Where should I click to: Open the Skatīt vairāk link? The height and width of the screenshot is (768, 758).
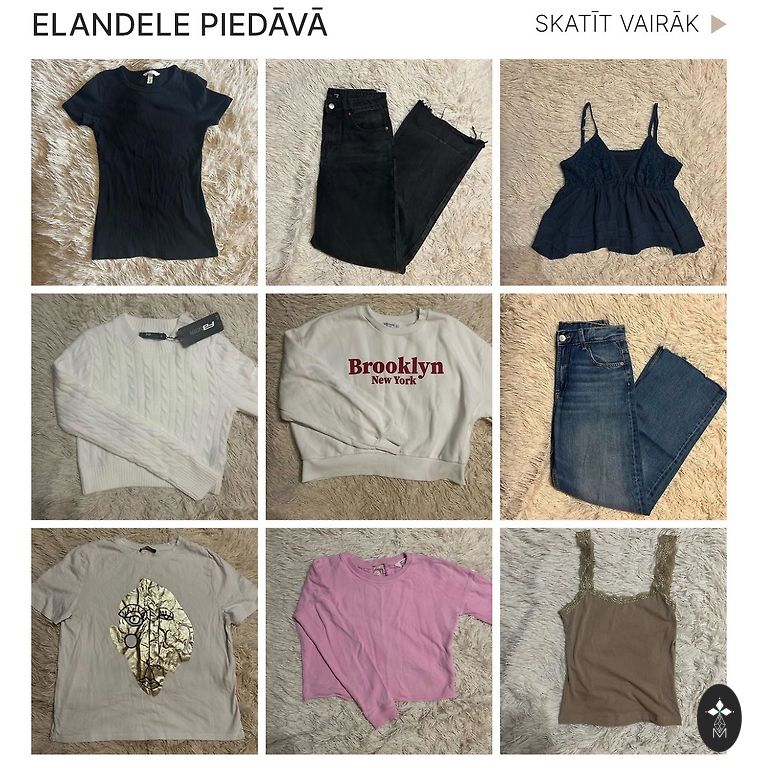(x=629, y=24)
